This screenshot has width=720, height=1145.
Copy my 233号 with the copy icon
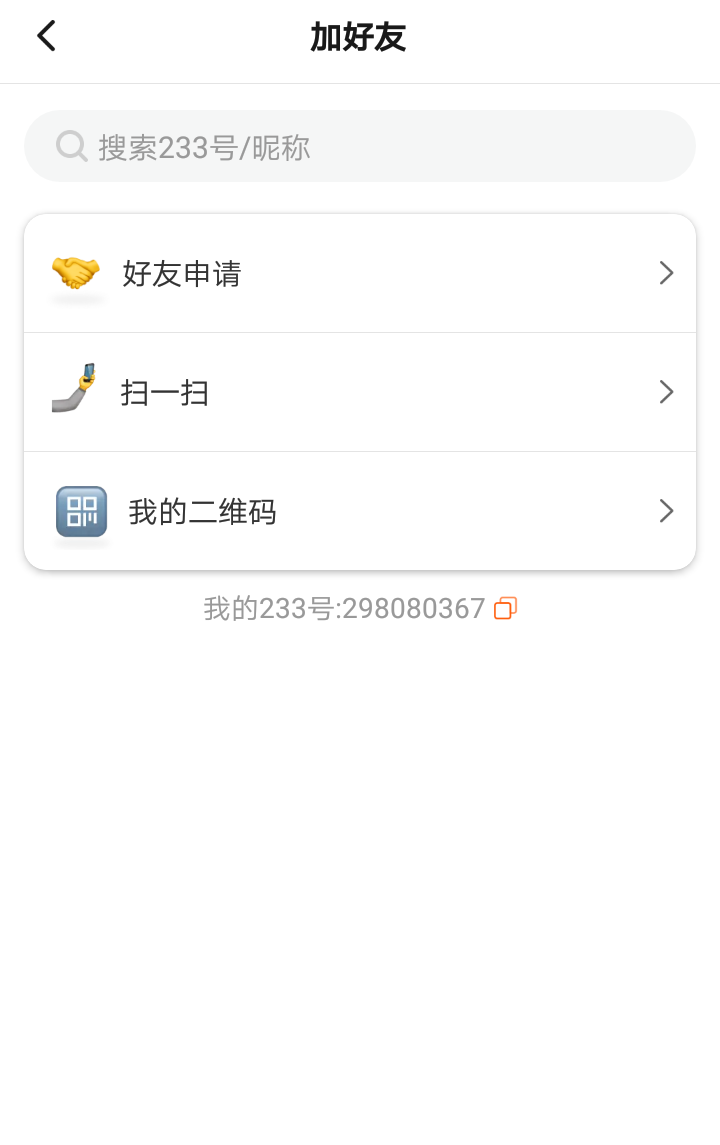point(506,608)
